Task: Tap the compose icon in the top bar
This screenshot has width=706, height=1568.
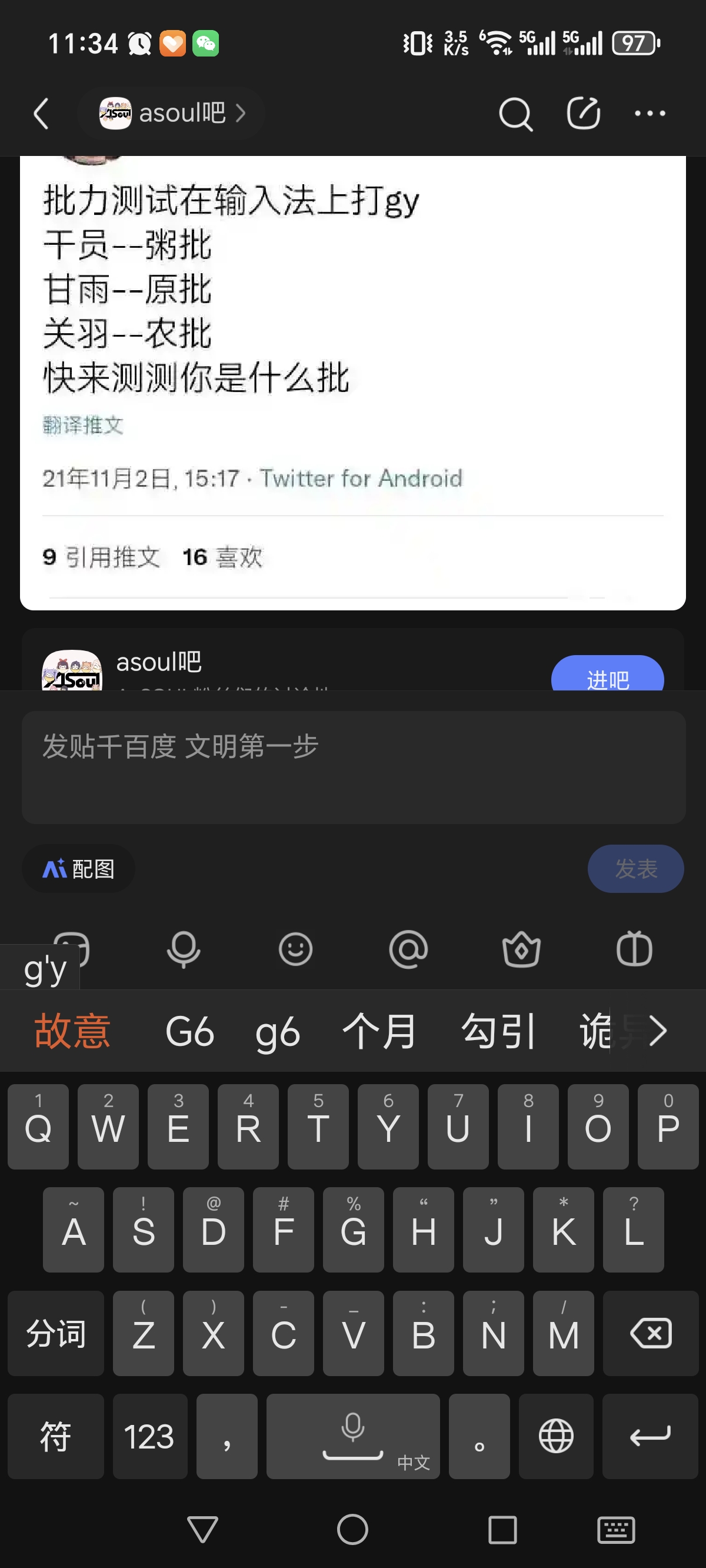Action: click(x=583, y=114)
